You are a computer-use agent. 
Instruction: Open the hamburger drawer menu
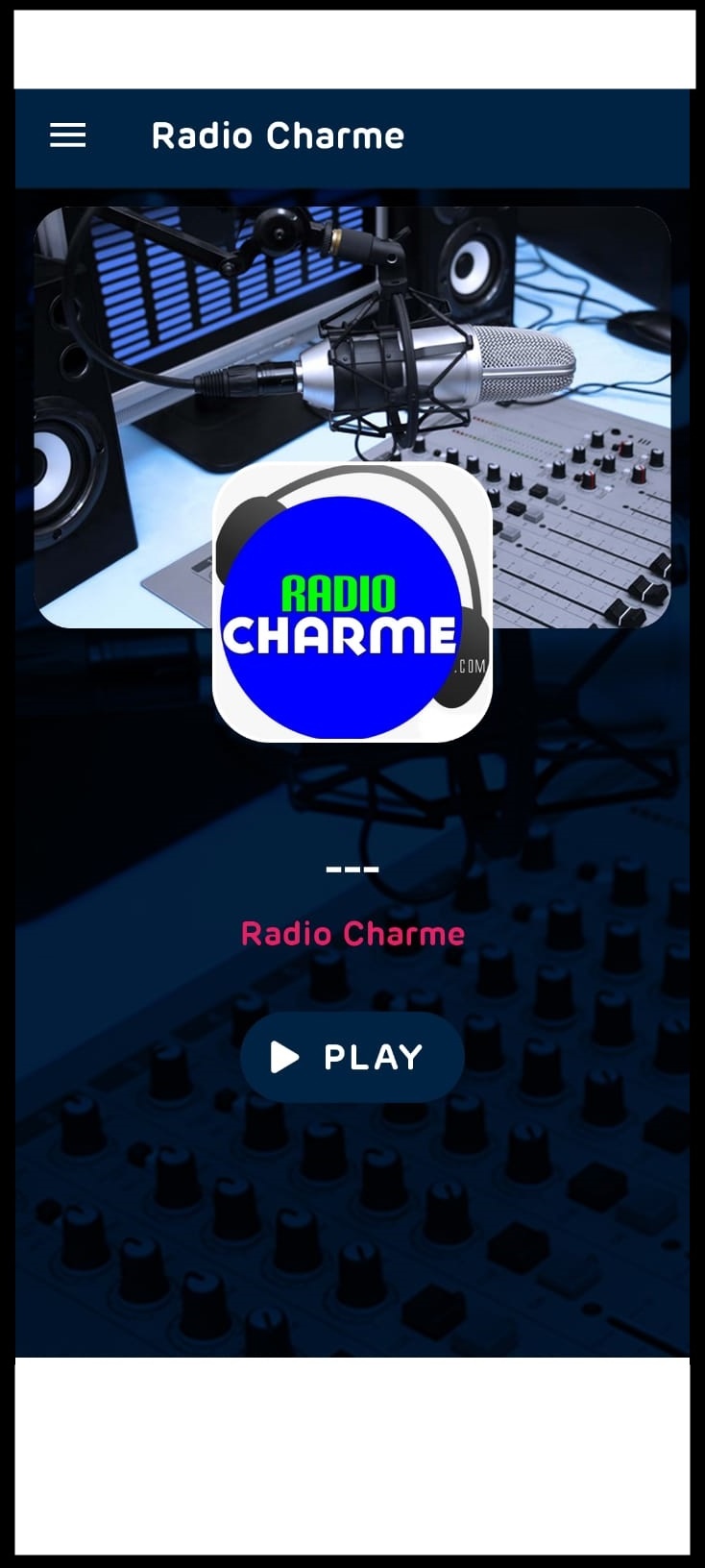[67, 135]
